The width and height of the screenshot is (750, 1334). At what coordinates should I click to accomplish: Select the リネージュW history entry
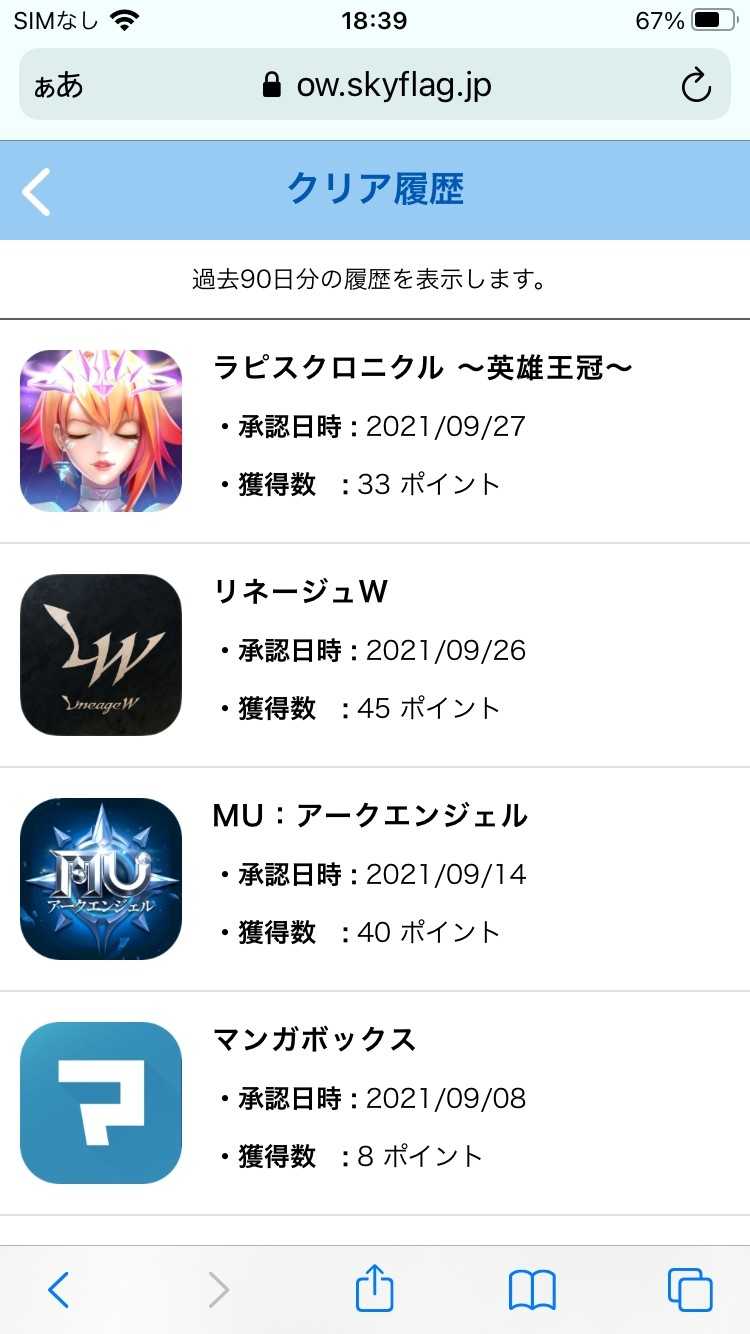[x=375, y=655]
